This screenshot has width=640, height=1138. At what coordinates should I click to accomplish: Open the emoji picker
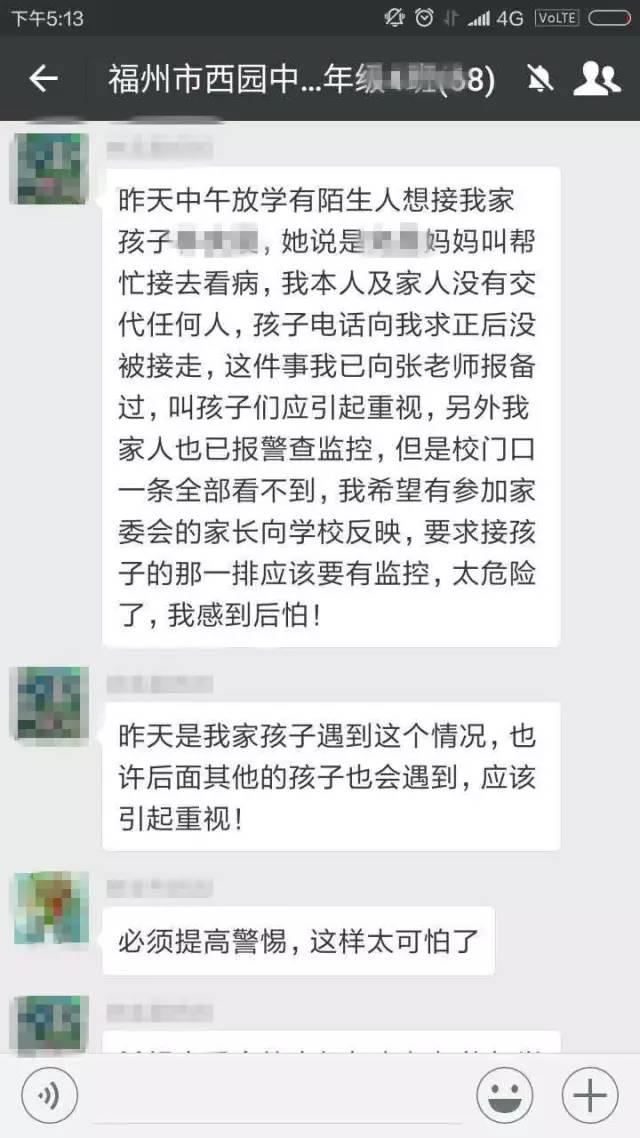click(x=504, y=1097)
